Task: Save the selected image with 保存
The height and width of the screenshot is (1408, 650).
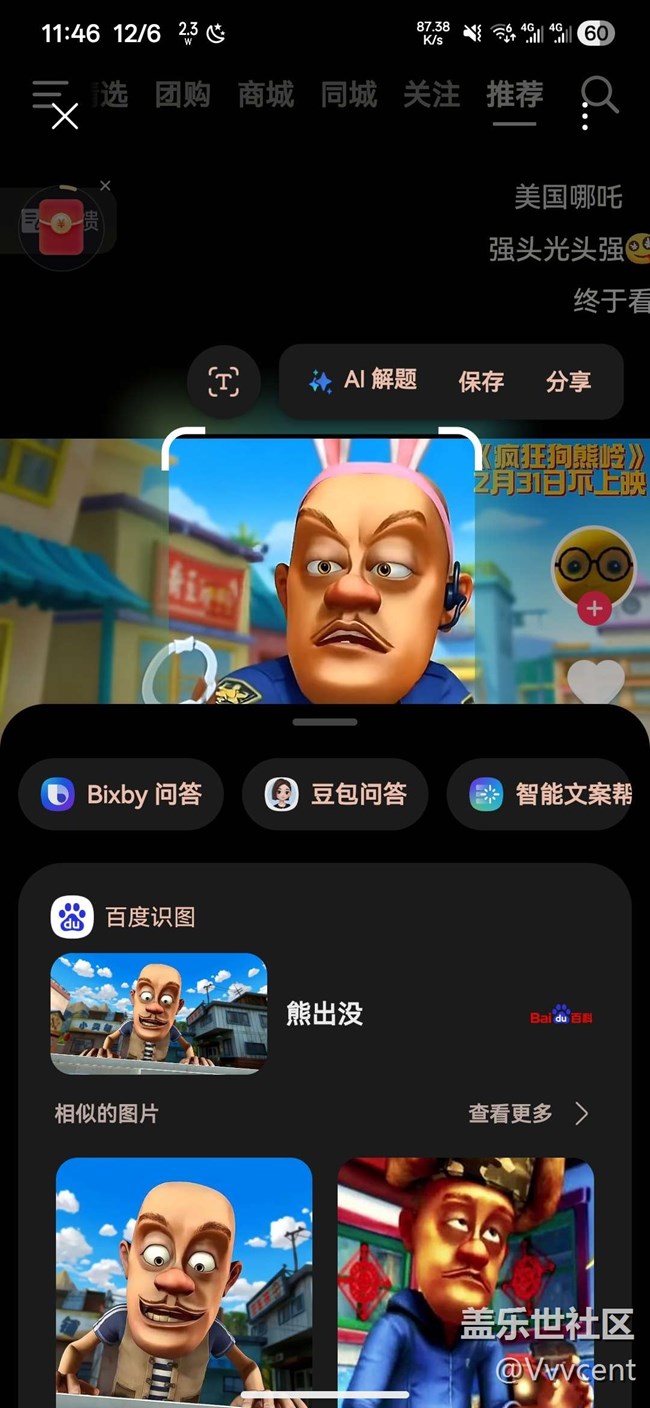Action: [481, 381]
